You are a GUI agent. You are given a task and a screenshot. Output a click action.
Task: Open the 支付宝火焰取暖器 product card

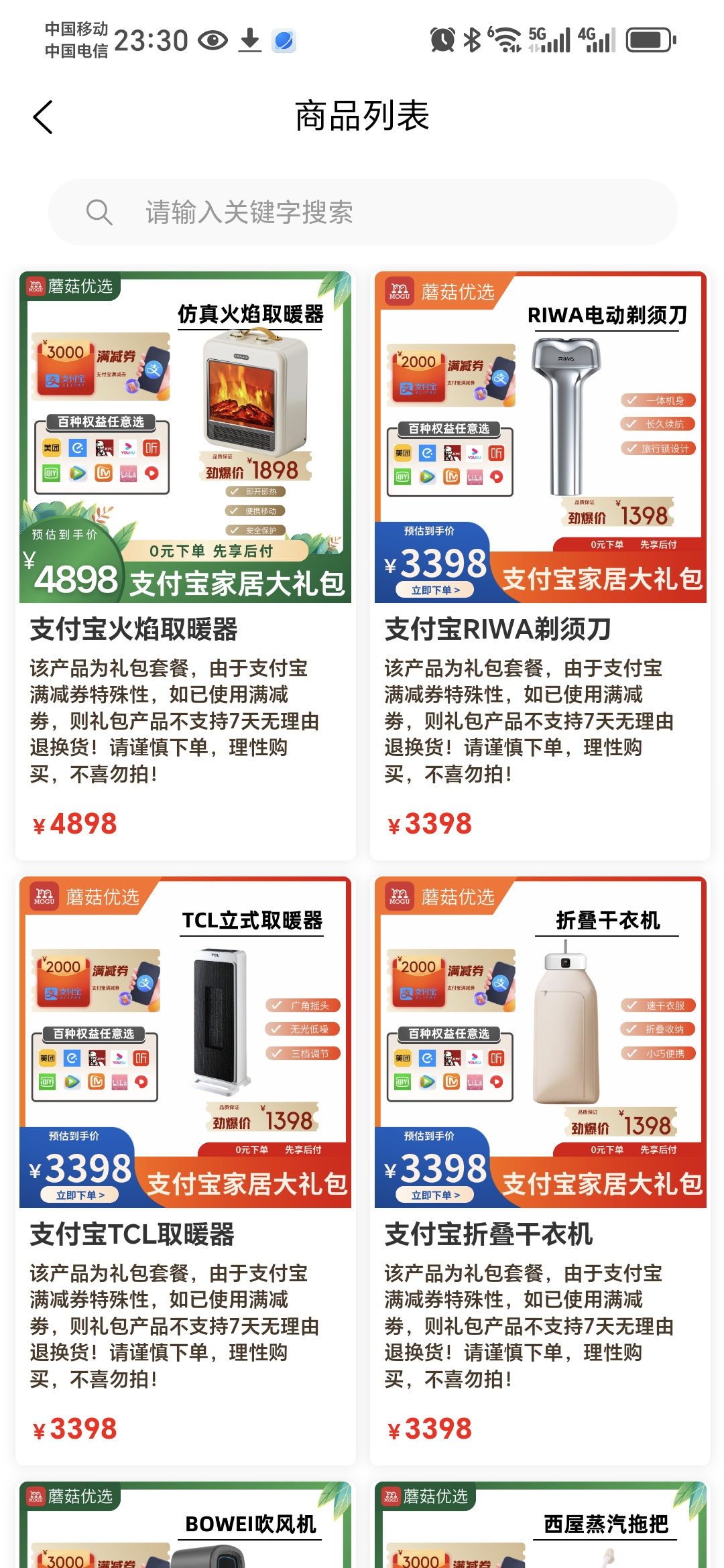coord(186,565)
